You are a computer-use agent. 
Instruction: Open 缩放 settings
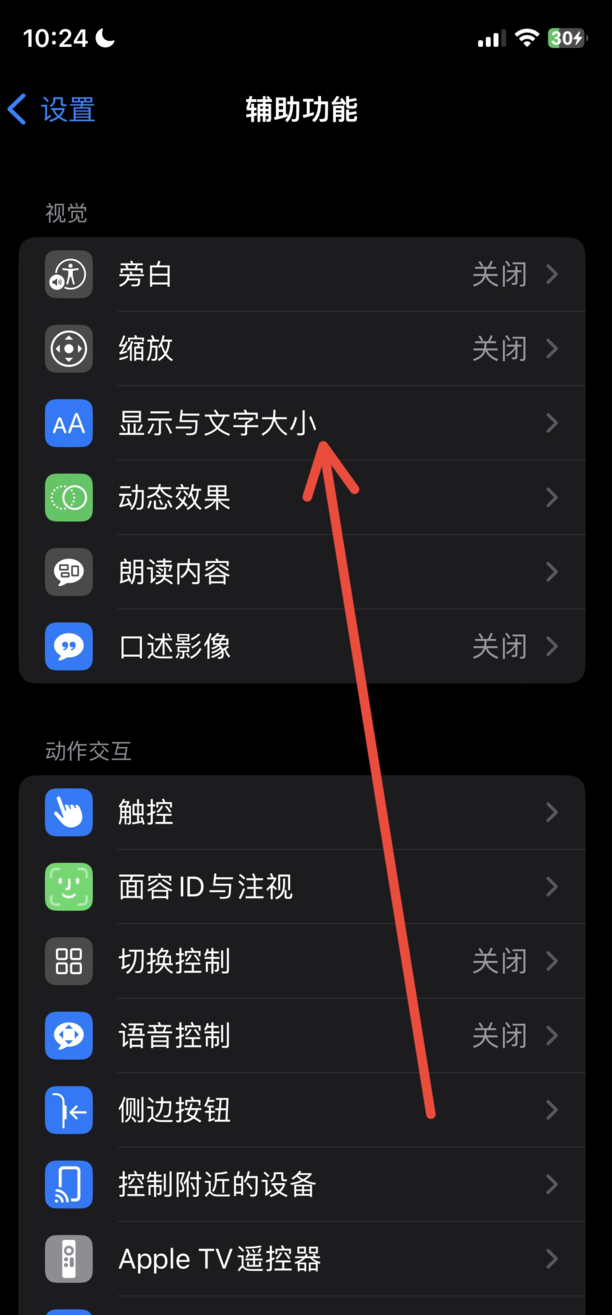point(300,349)
